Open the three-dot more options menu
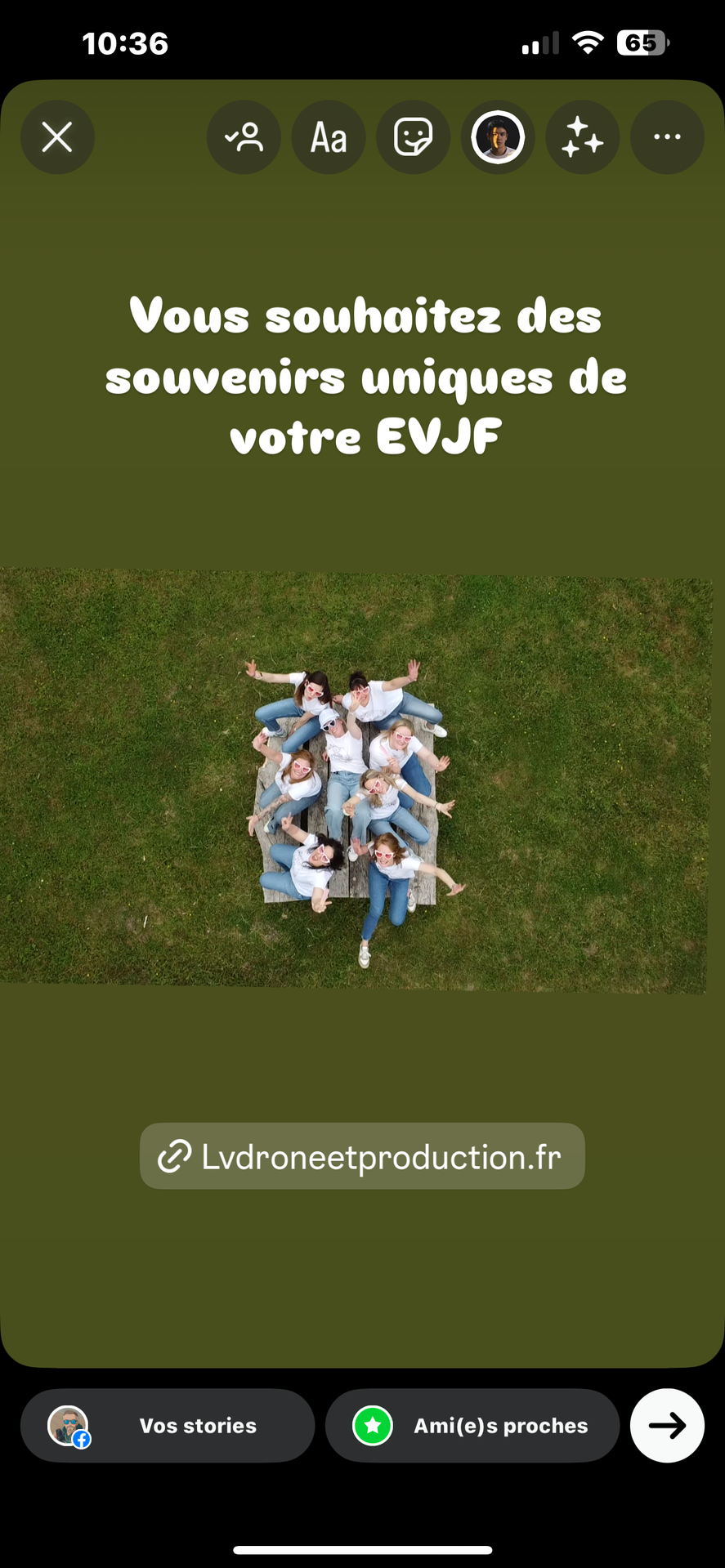The height and width of the screenshot is (1568, 725). tap(667, 137)
